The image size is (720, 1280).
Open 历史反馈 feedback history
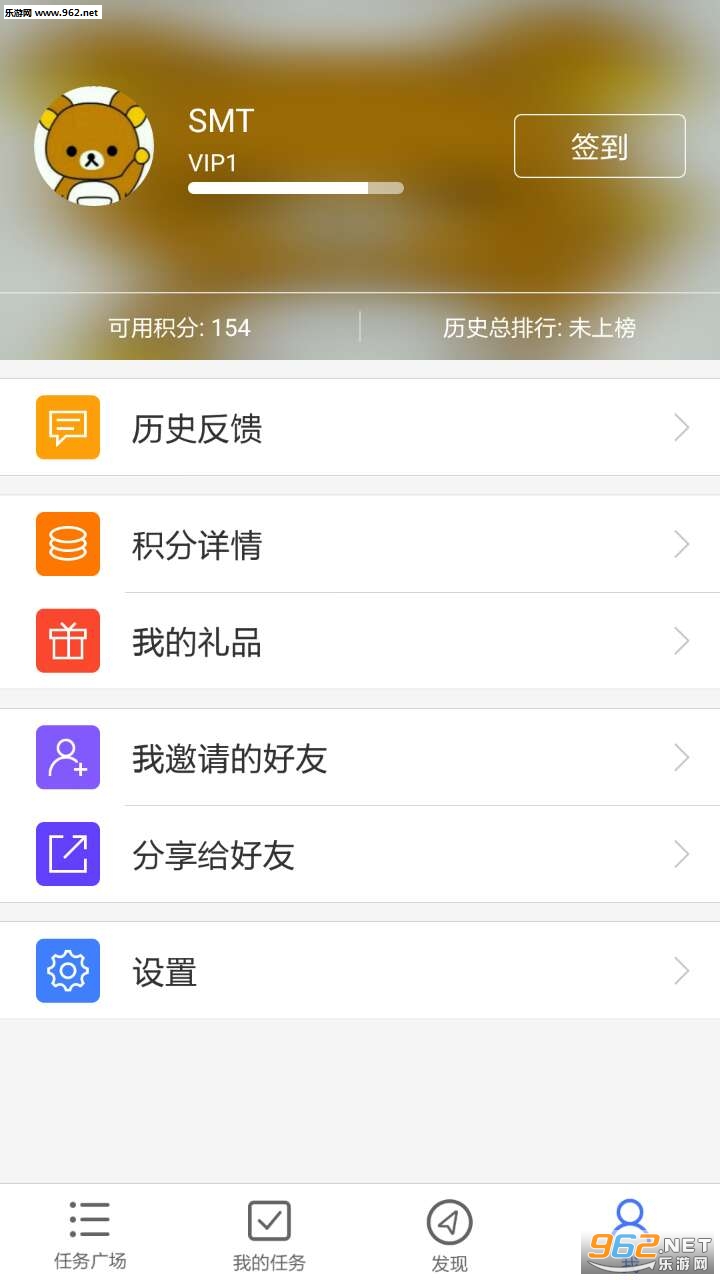[360, 428]
